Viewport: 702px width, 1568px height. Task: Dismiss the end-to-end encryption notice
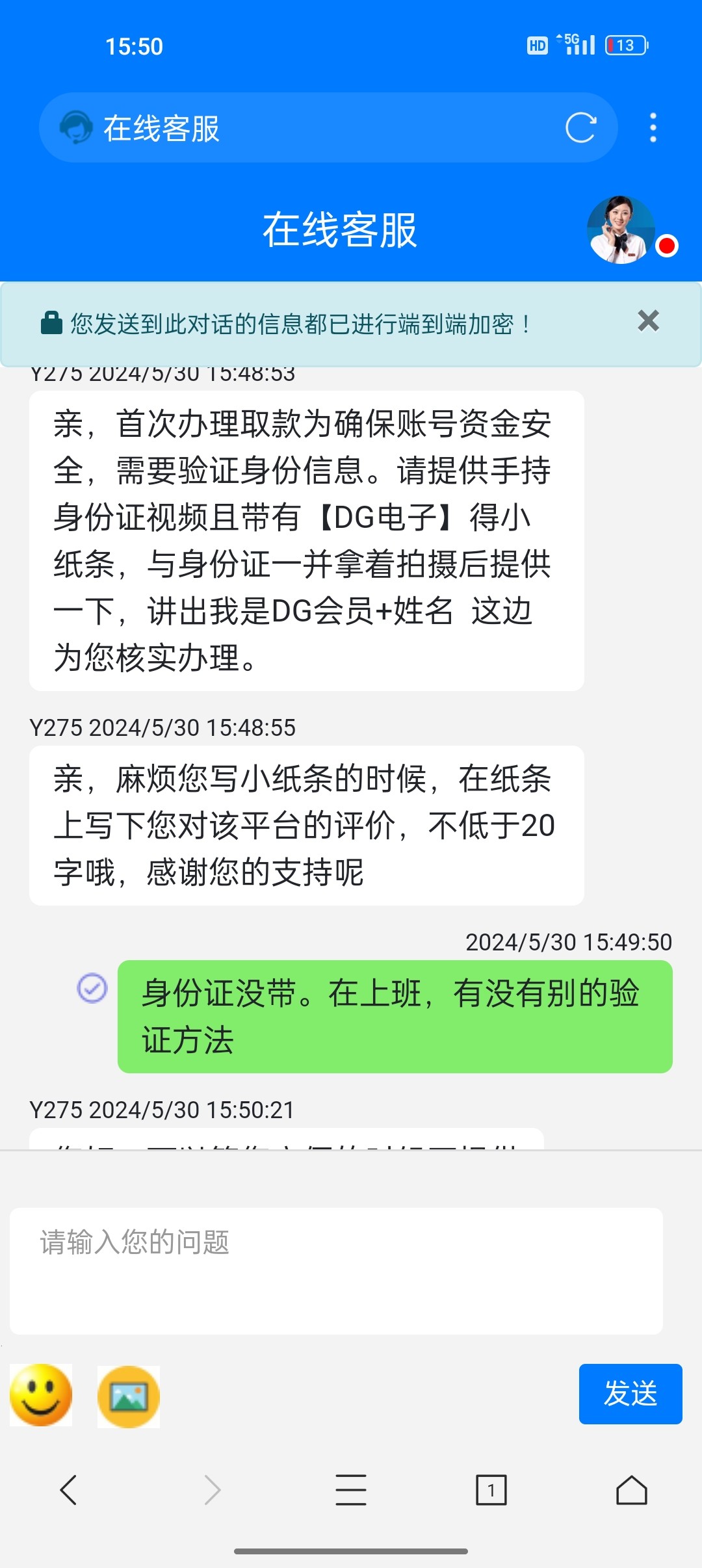(x=648, y=321)
